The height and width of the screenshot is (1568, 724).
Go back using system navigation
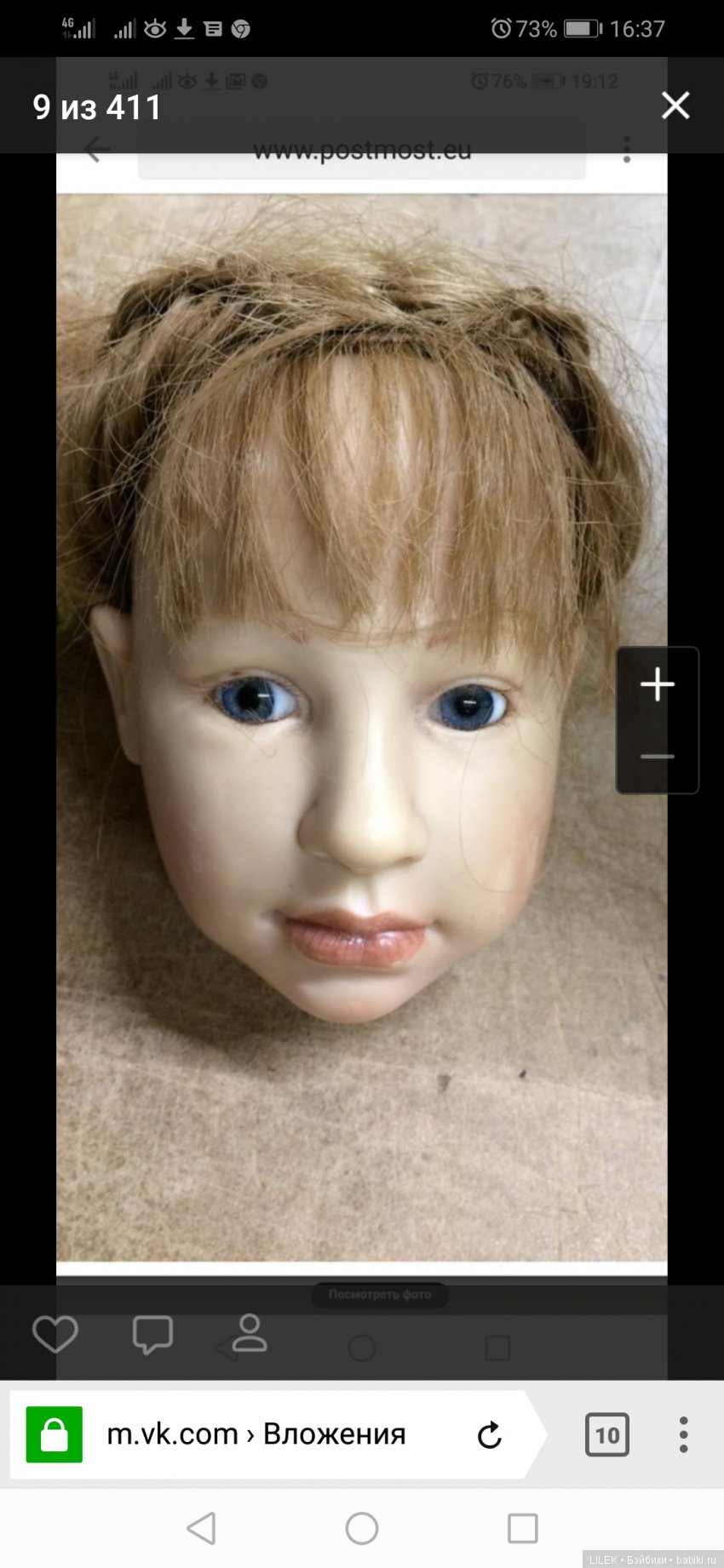point(202,1529)
